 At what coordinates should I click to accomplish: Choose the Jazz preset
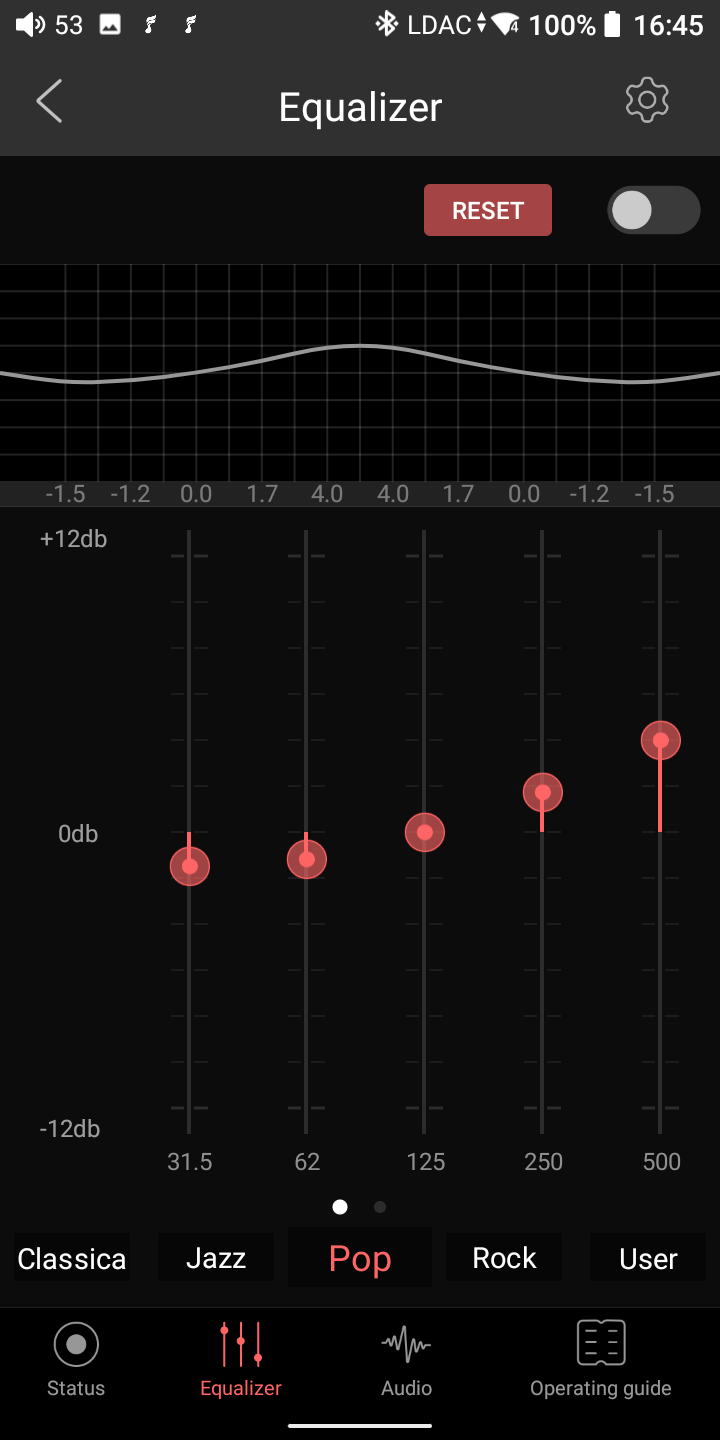(x=216, y=1258)
